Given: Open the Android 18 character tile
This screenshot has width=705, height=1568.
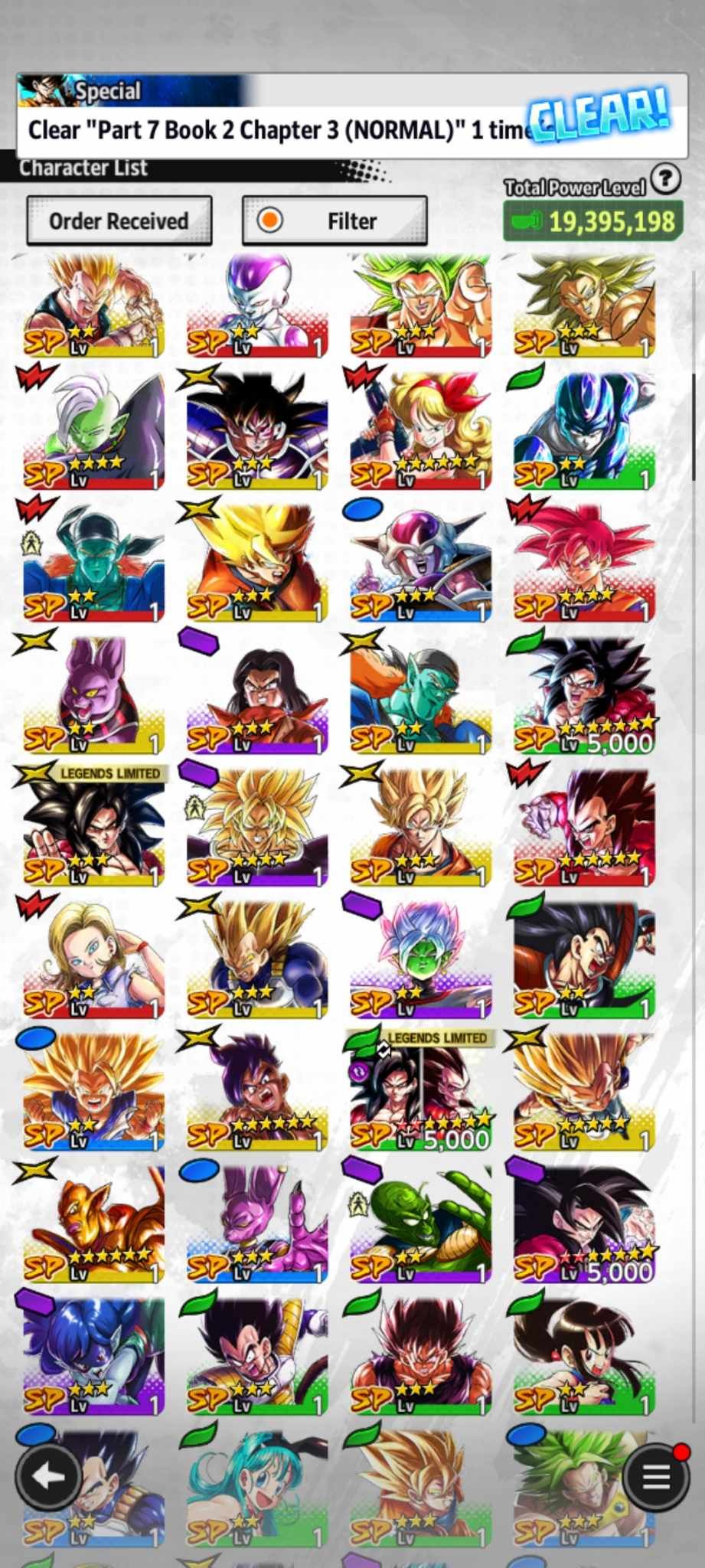Looking at the screenshot, I should point(93,957).
